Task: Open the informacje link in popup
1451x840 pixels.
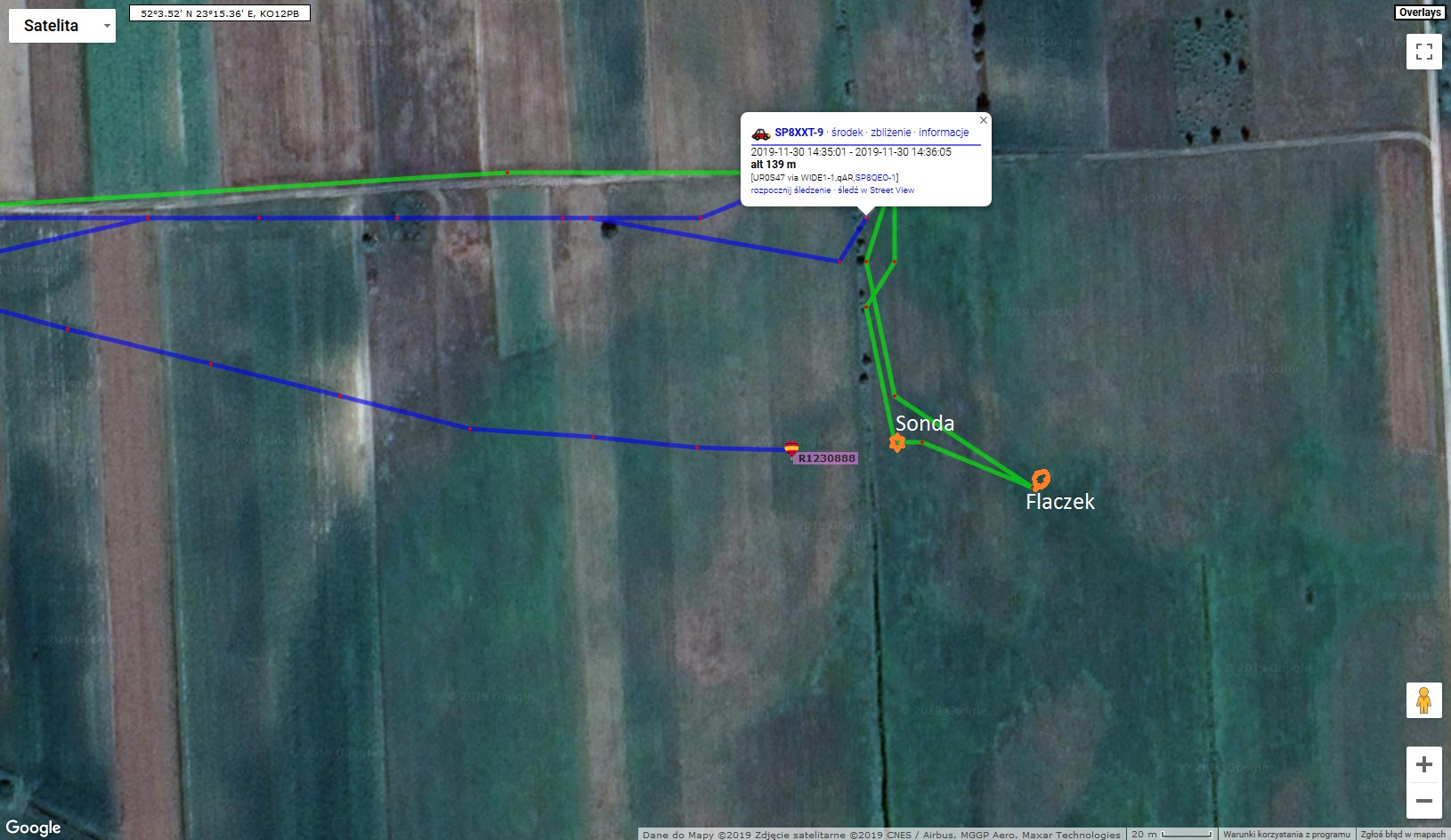Action: point(944,133)
